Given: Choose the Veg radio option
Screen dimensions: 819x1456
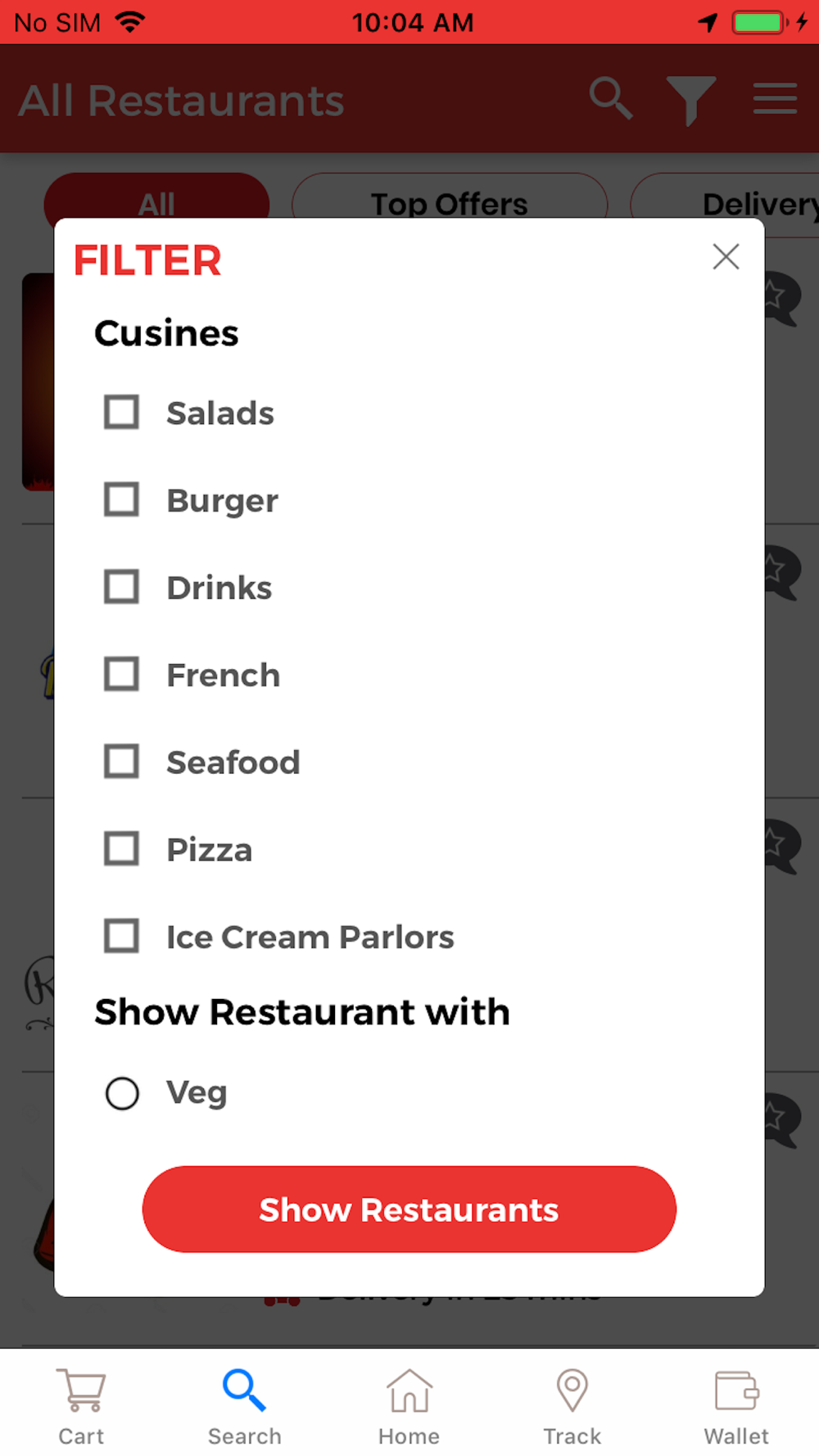Looking at the screenshot, I should coord(123,1092).
